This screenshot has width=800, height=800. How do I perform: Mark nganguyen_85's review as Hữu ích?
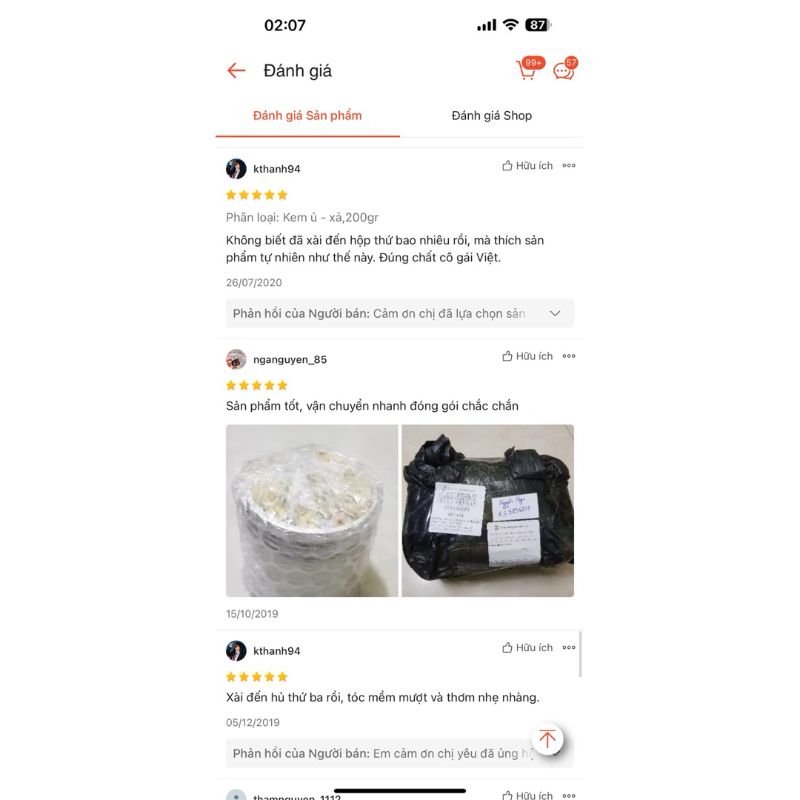527,356
